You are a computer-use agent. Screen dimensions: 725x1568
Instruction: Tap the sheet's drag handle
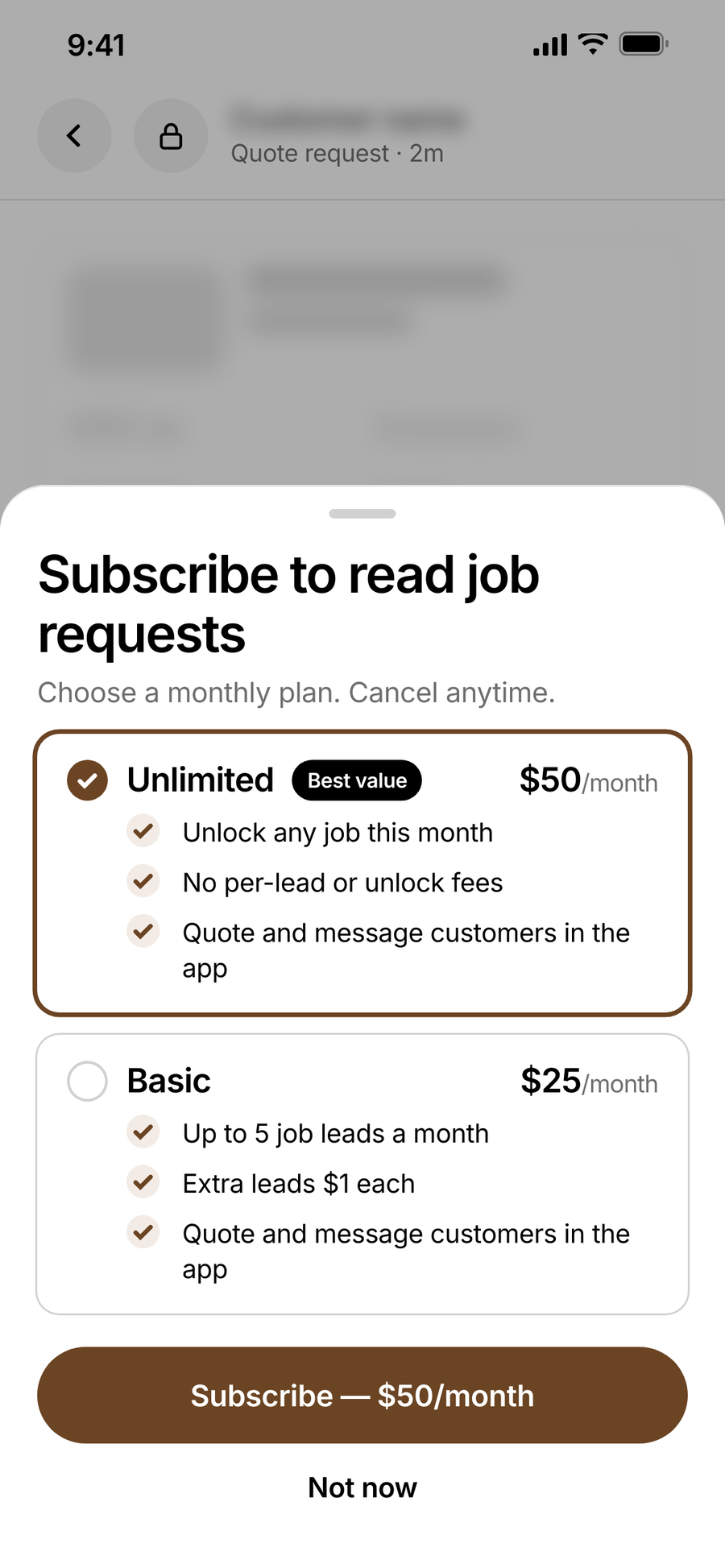pos(362,514)
